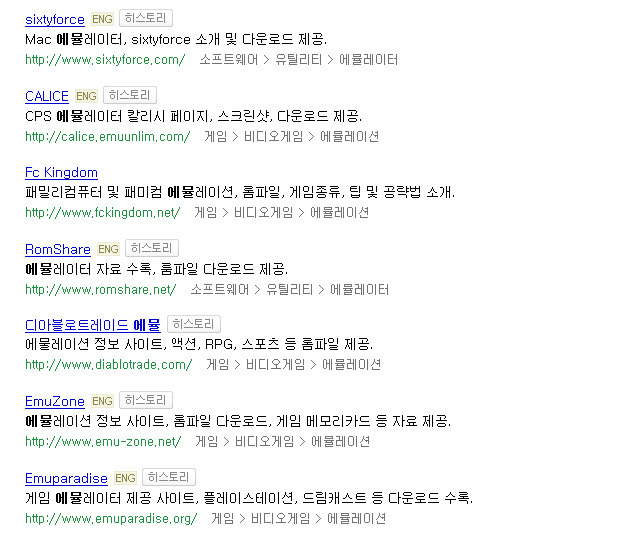Tap 히스토리 button next to CALICE

click(130, 95)
